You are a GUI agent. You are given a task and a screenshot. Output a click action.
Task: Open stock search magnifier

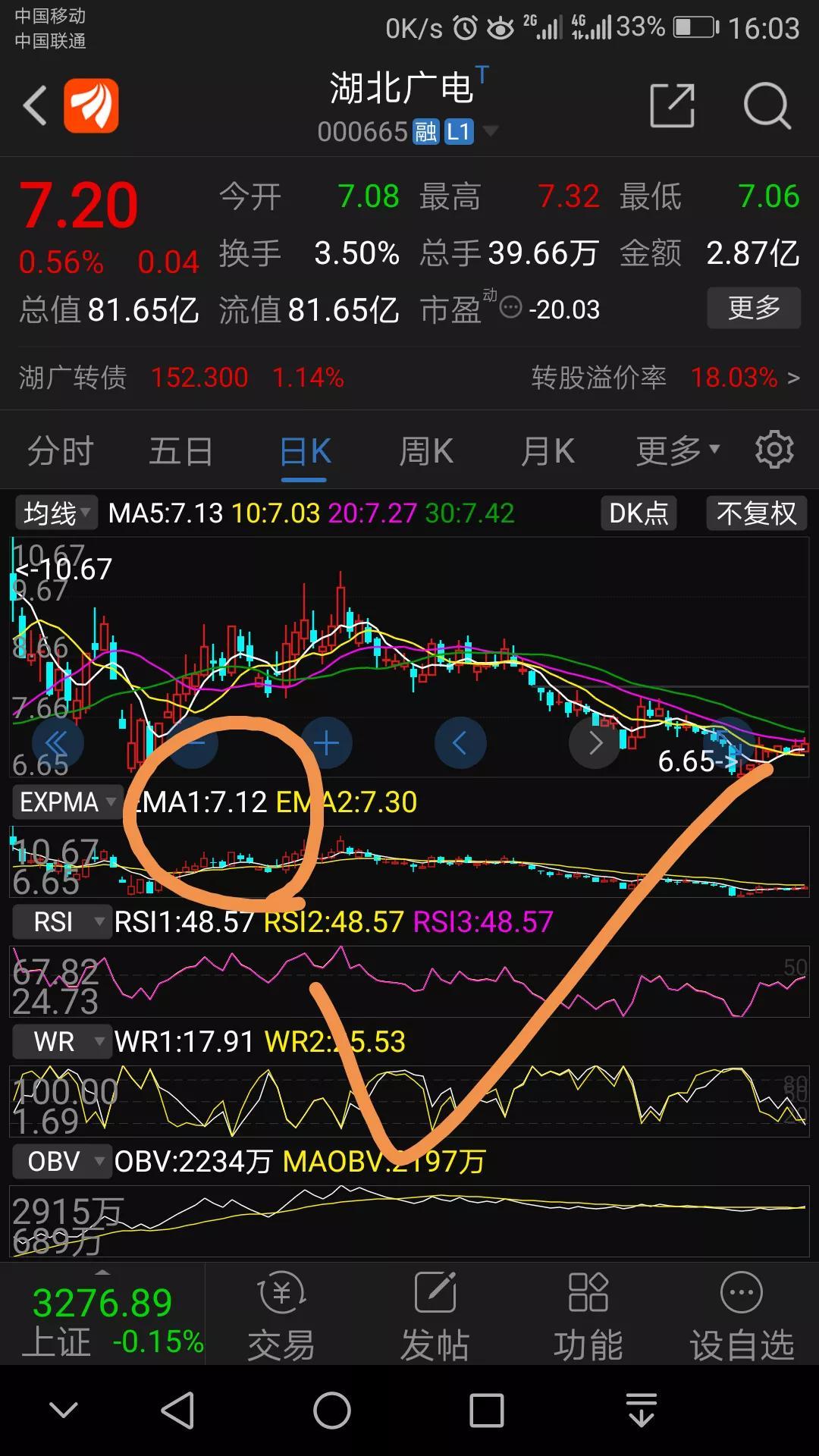pyautogui.click(x=767, y=105)
